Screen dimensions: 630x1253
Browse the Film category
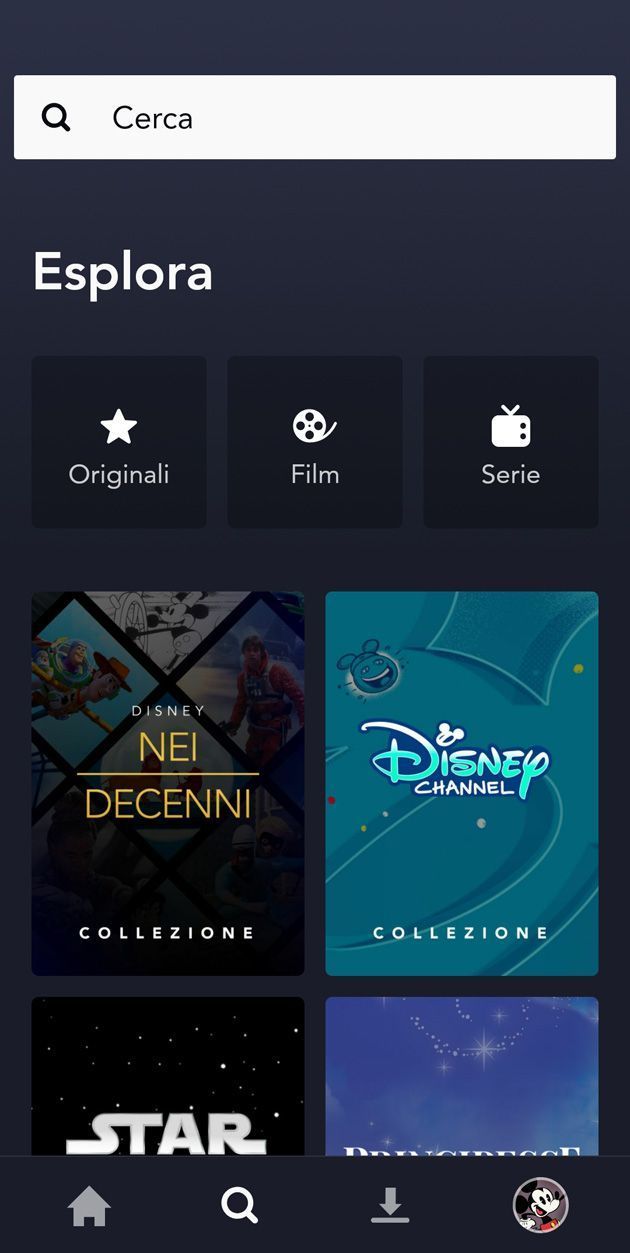[x=315, y=442]
